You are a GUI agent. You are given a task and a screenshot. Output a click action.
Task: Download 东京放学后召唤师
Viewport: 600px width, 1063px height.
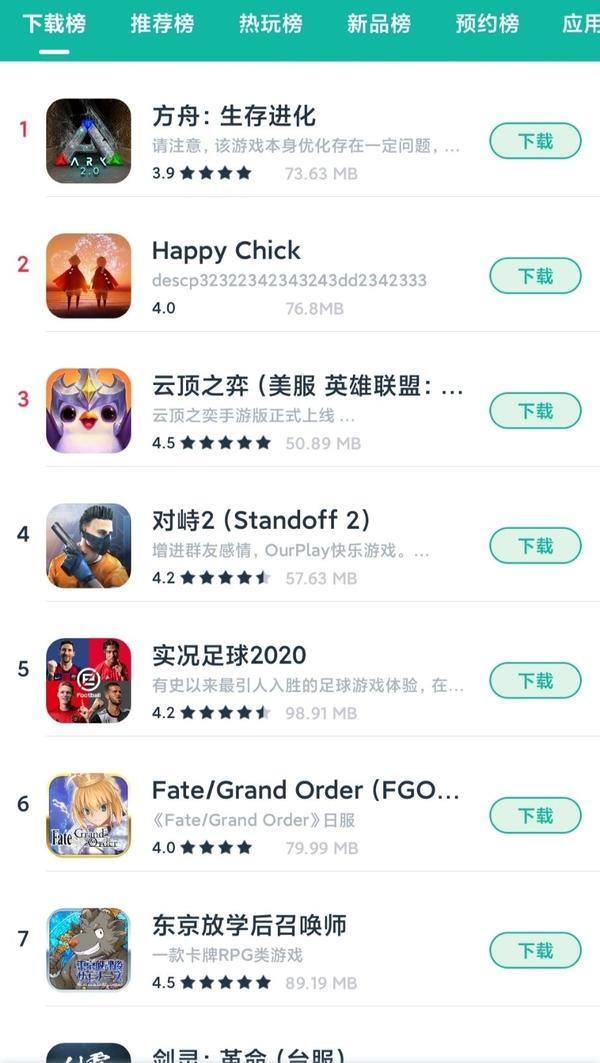[535, 951]
